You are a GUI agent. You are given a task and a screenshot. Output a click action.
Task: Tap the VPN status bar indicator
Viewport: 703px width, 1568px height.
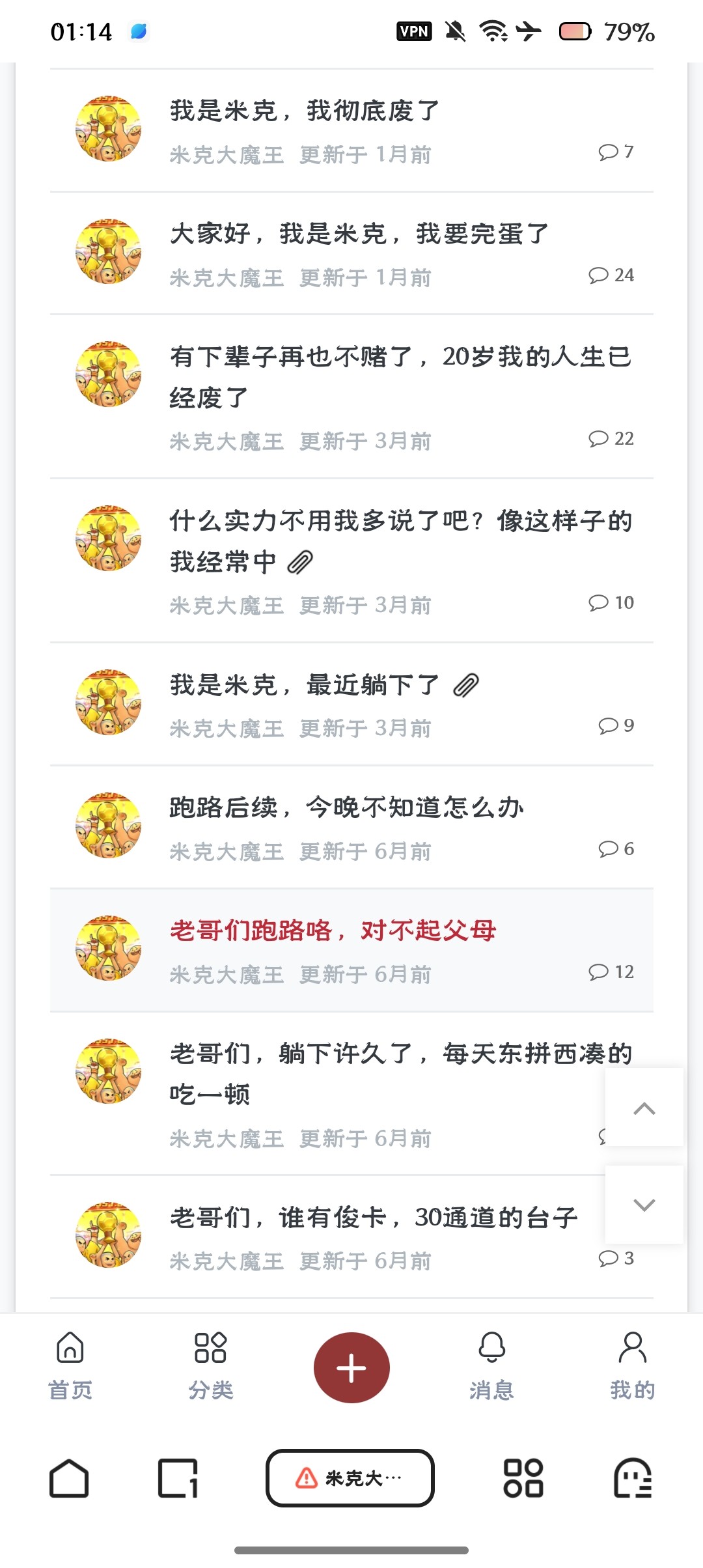[x=414, y=31]
